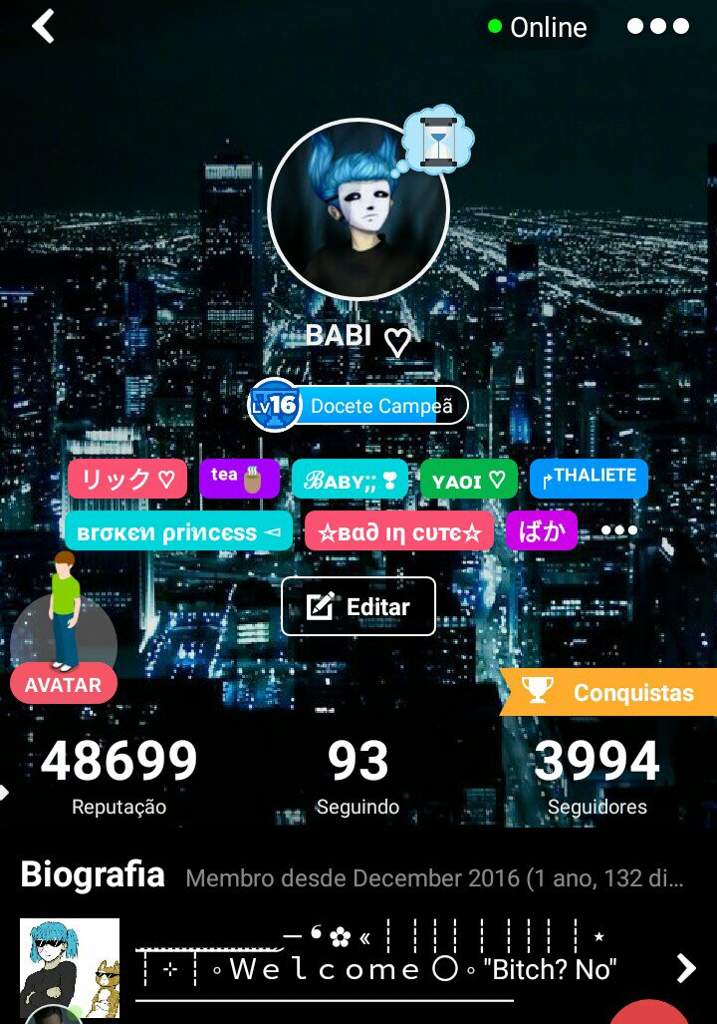Screen dimensions: 717x1024
Task: View the 48699 Reputação details
Action: tap(119, 775)
